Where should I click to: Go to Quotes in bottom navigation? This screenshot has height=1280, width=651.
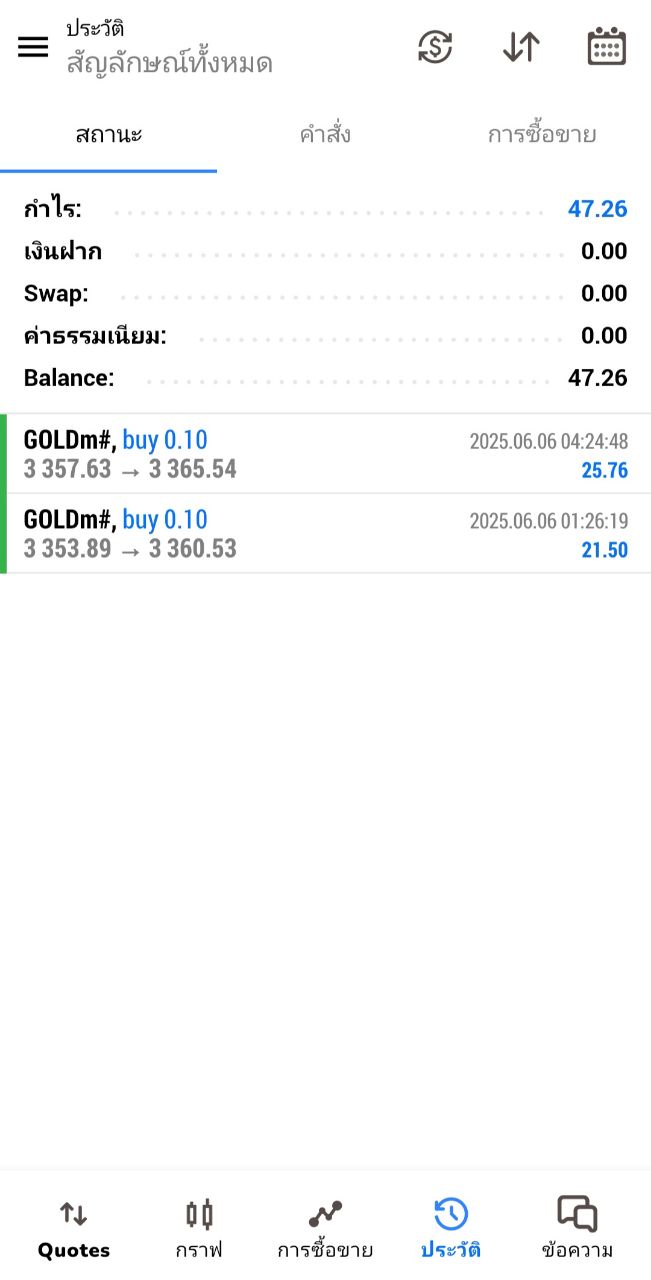tap(74, 1229)
